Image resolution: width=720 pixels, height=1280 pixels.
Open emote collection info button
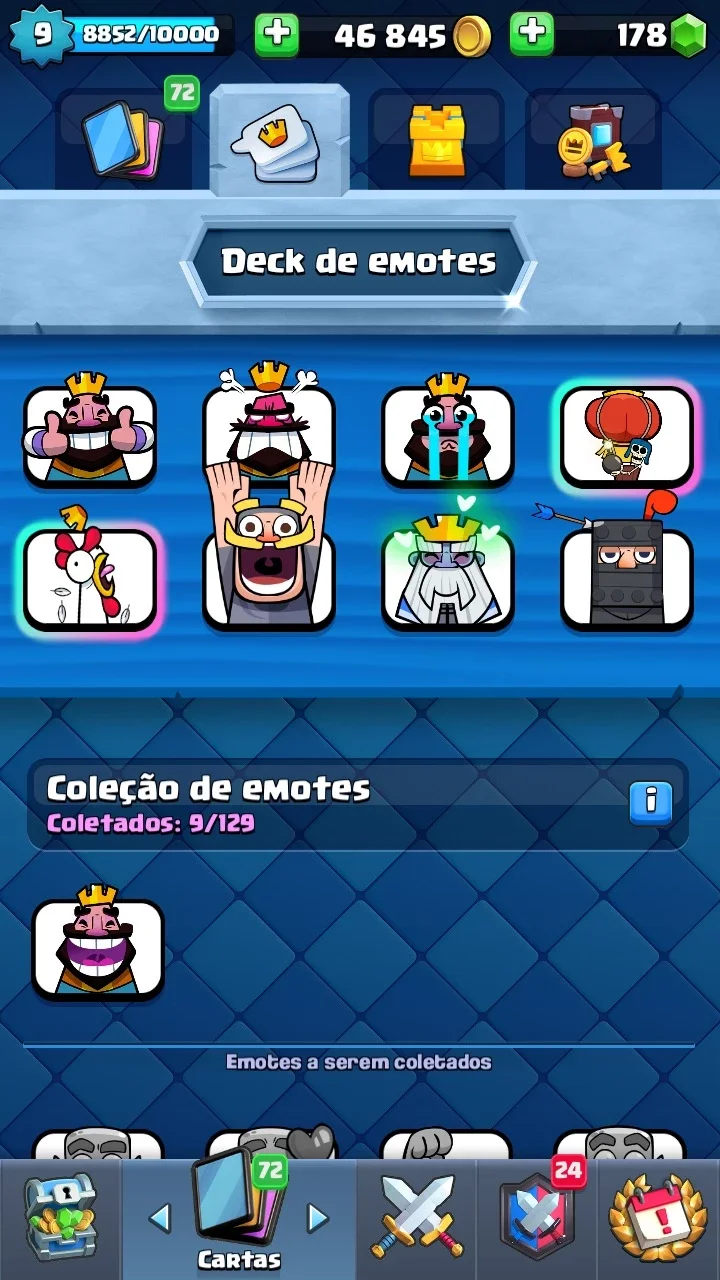pos(650,803)
